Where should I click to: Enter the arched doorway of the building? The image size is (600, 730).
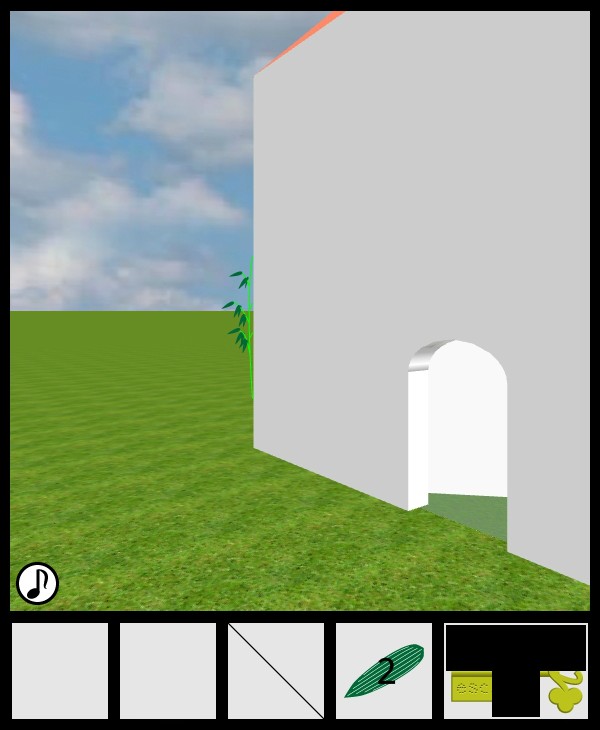(x=466, y=440)
